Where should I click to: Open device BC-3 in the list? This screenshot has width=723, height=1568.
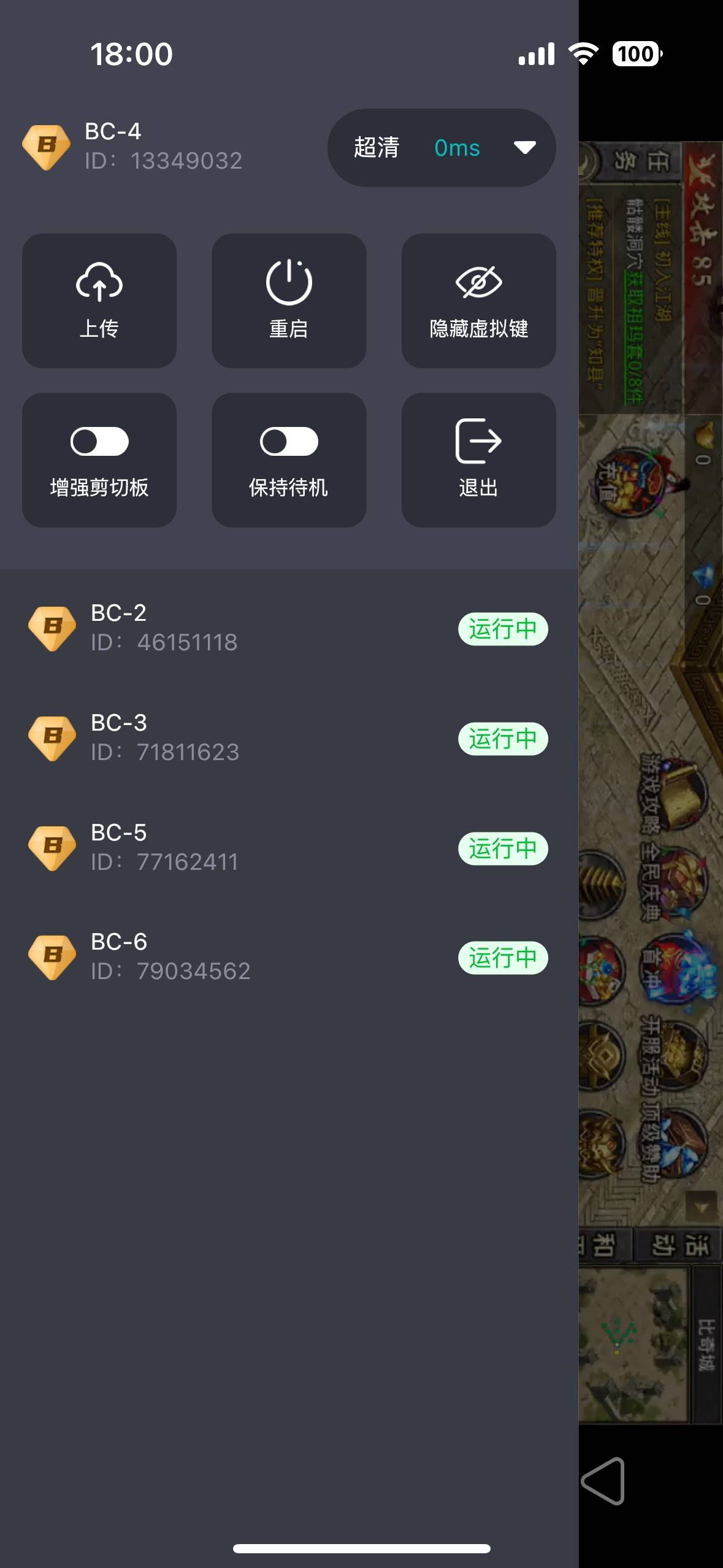coord(288,737)
